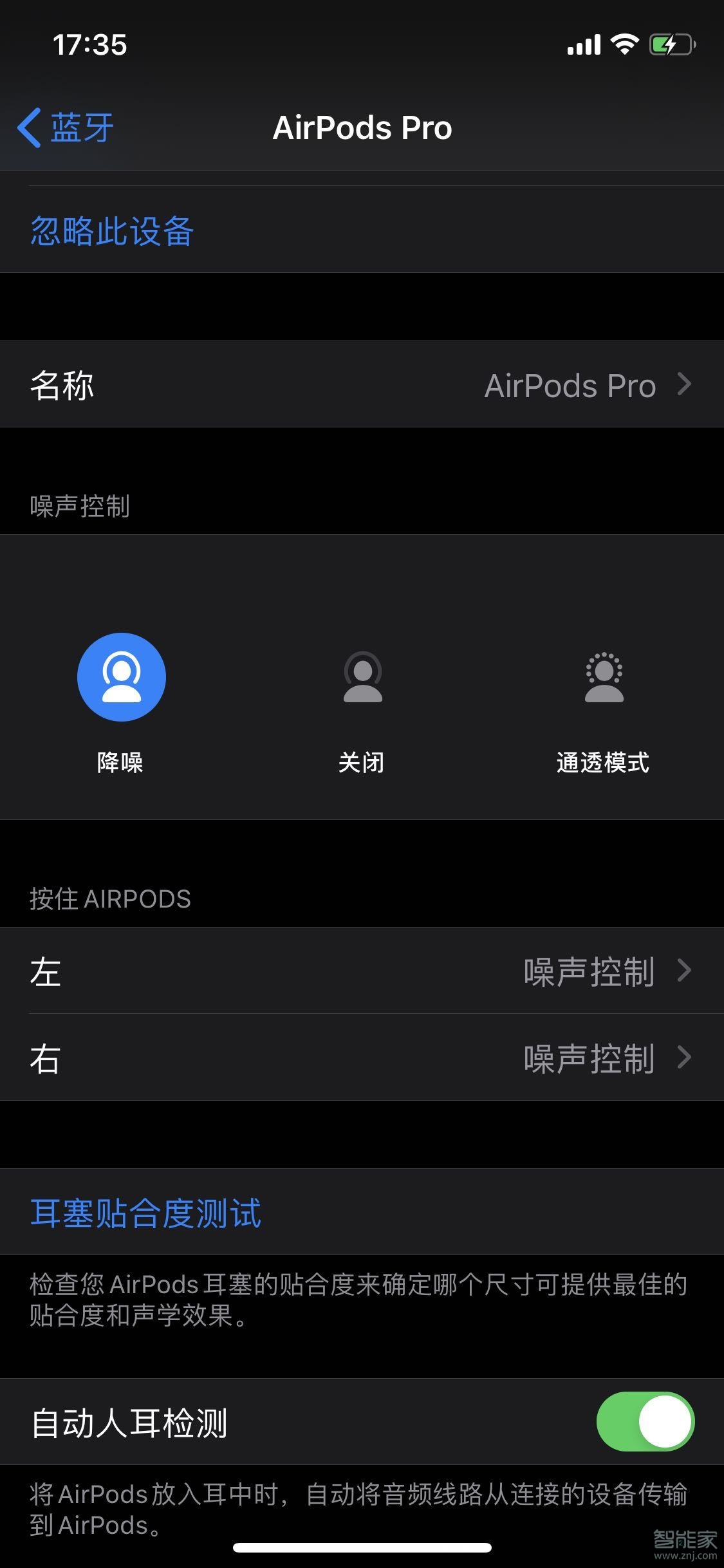Screen dimensions: 724x1568
Task: Select 关闭 noise control mode
Action: tap(362, 677)
